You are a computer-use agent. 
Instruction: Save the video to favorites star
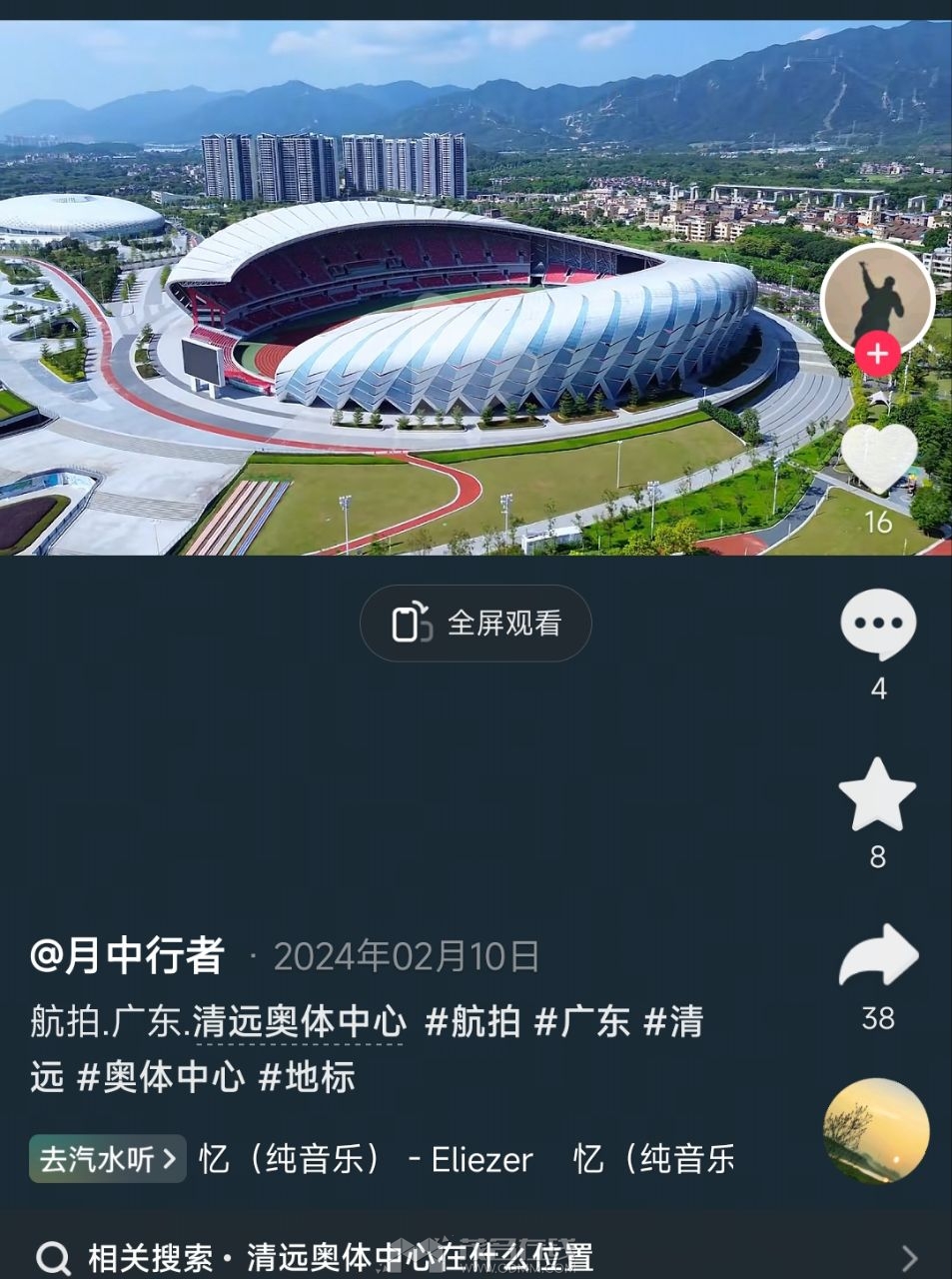tap(877, 795)
